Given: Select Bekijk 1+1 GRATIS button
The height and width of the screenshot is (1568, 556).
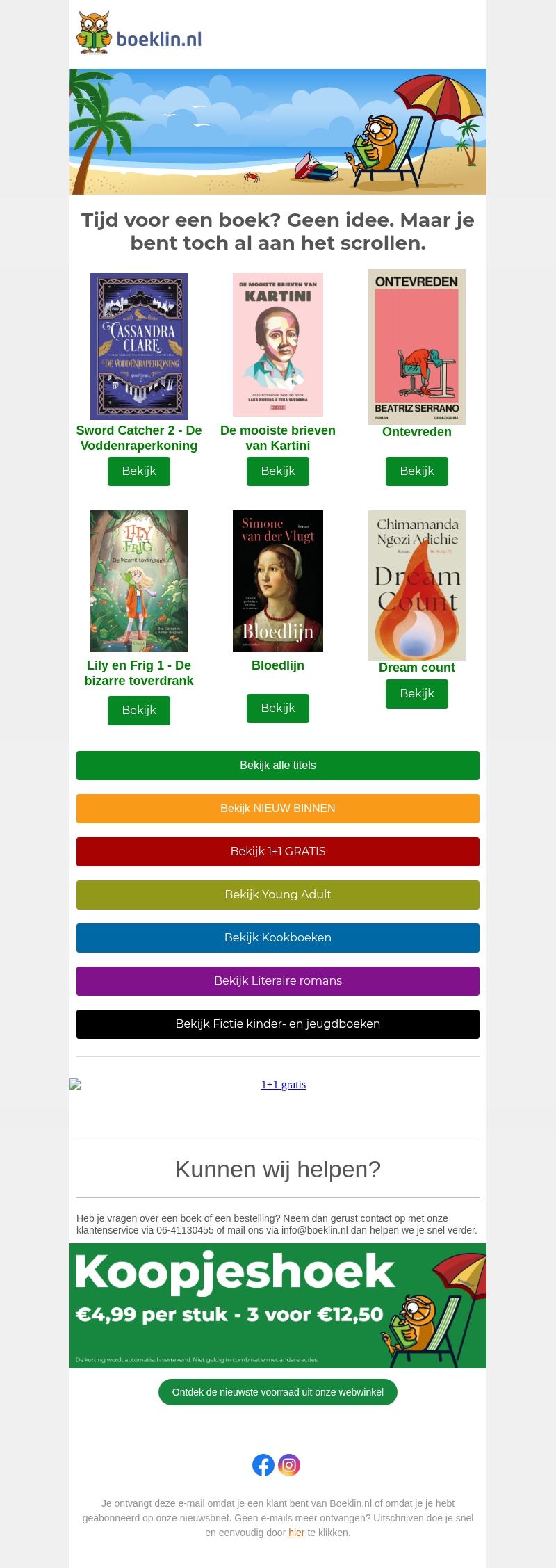Looking at the screenshot, I should [x=278, y=851].
